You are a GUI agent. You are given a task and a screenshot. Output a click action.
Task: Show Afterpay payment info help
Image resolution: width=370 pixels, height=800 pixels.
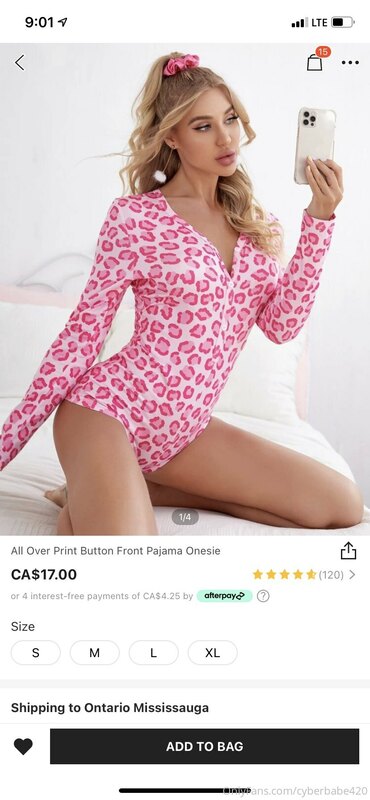point(263,596)
